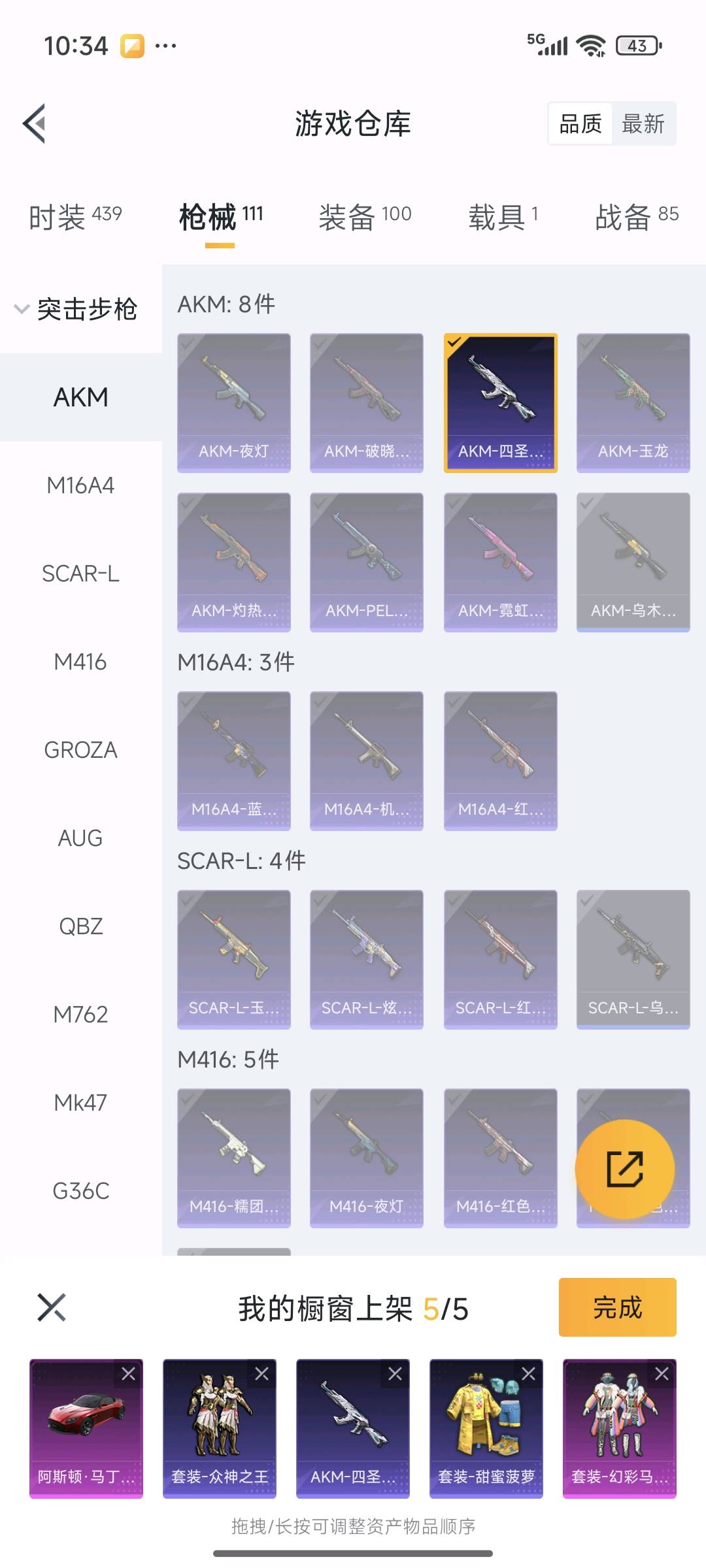Screen dimensions: 706x1568
Task: Pick the AKM-玉龙 skin
Action: tap(633, 402)
